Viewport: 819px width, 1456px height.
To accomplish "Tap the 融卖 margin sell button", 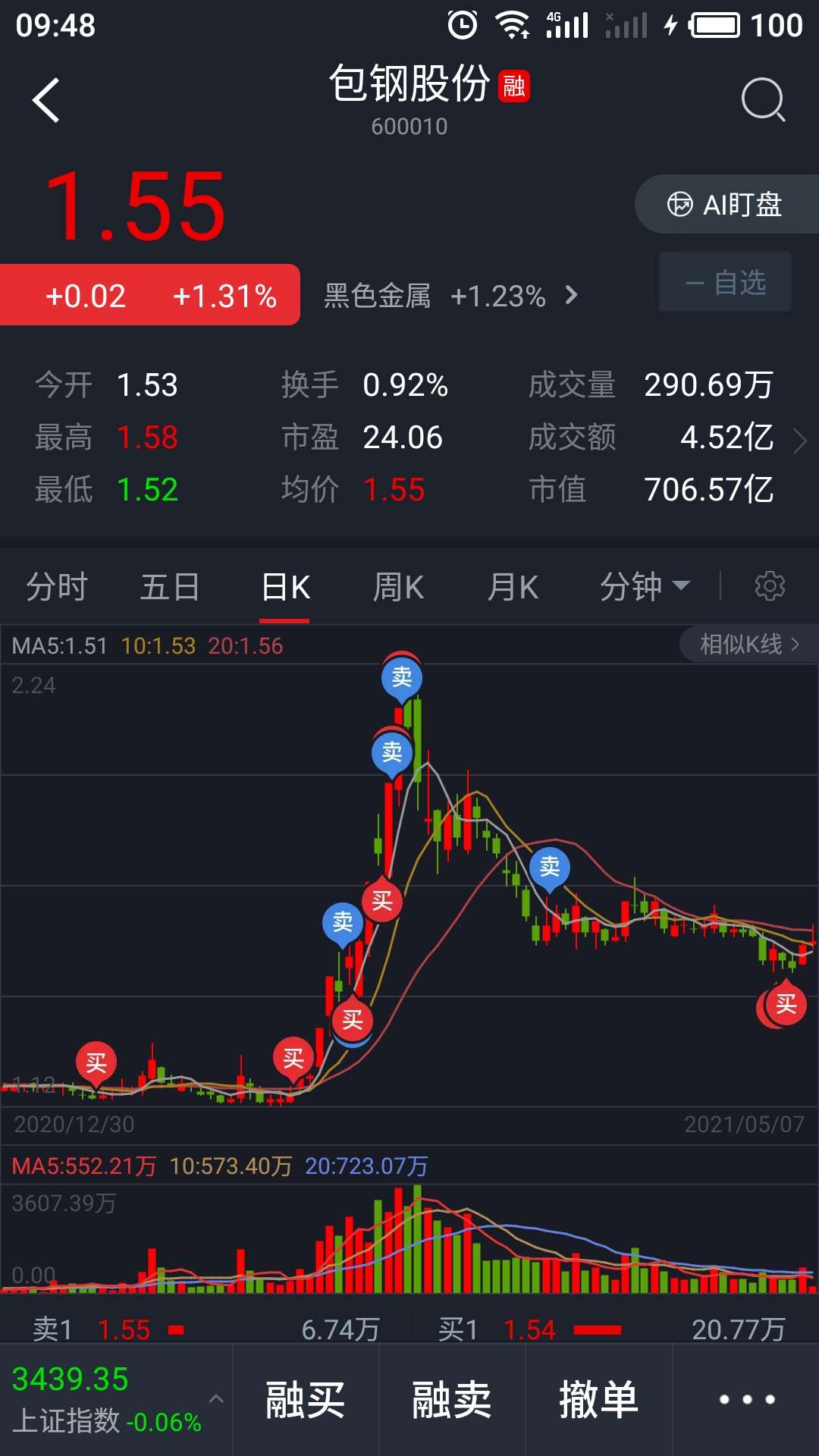I will 452,1400.
